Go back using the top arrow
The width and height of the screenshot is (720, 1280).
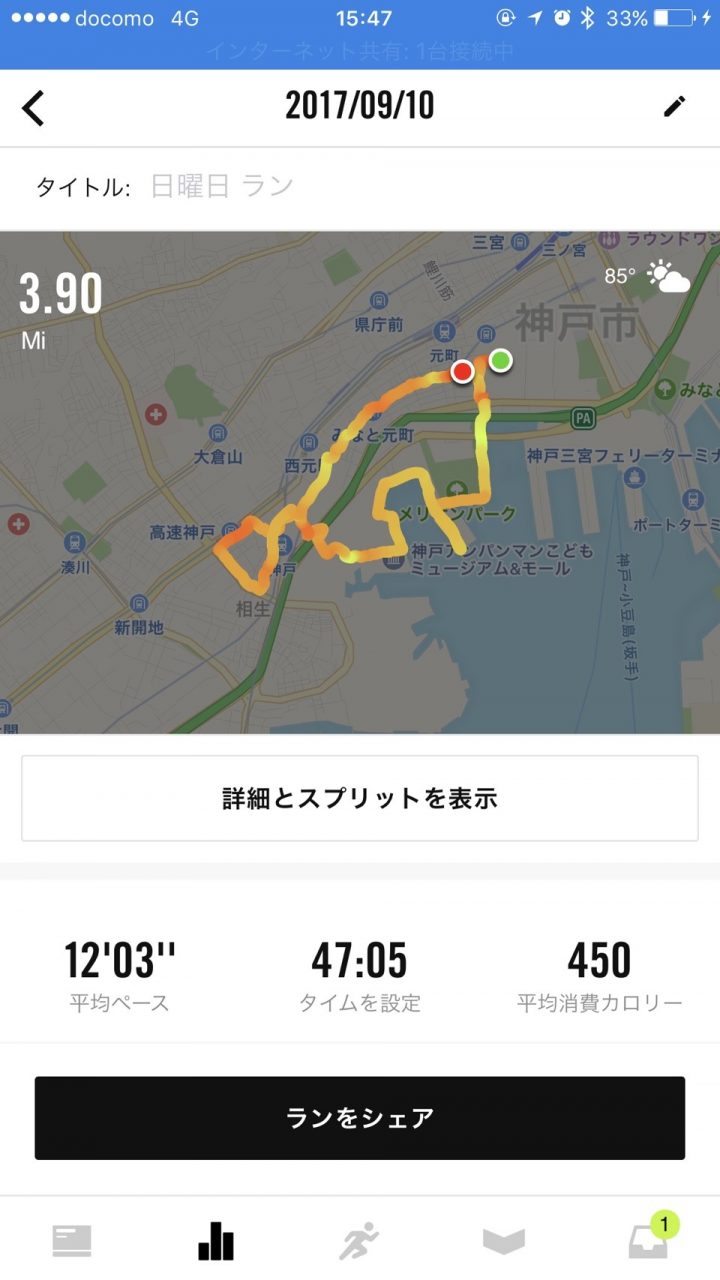(34, 107)
